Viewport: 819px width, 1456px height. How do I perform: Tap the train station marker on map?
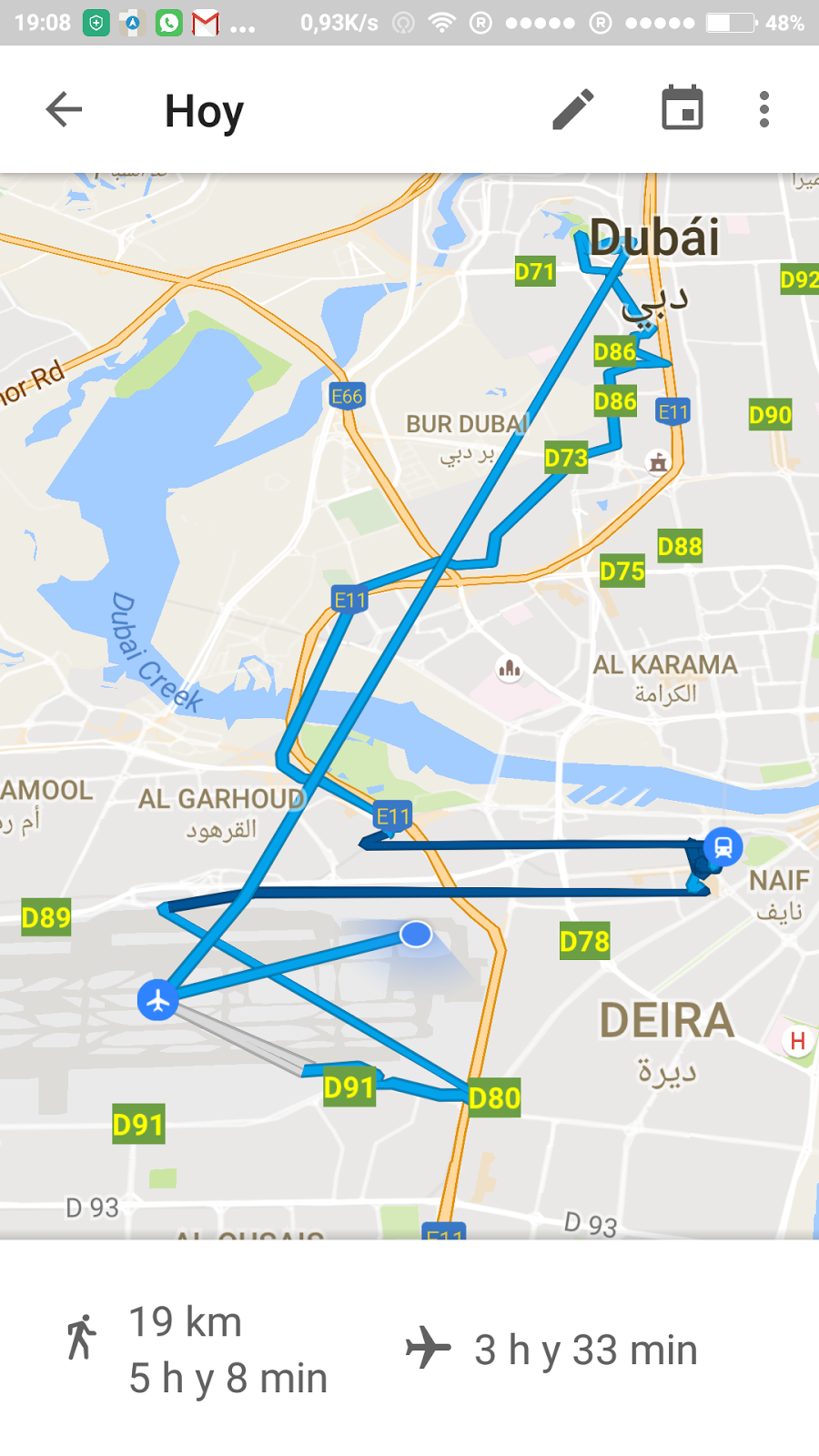723,847
